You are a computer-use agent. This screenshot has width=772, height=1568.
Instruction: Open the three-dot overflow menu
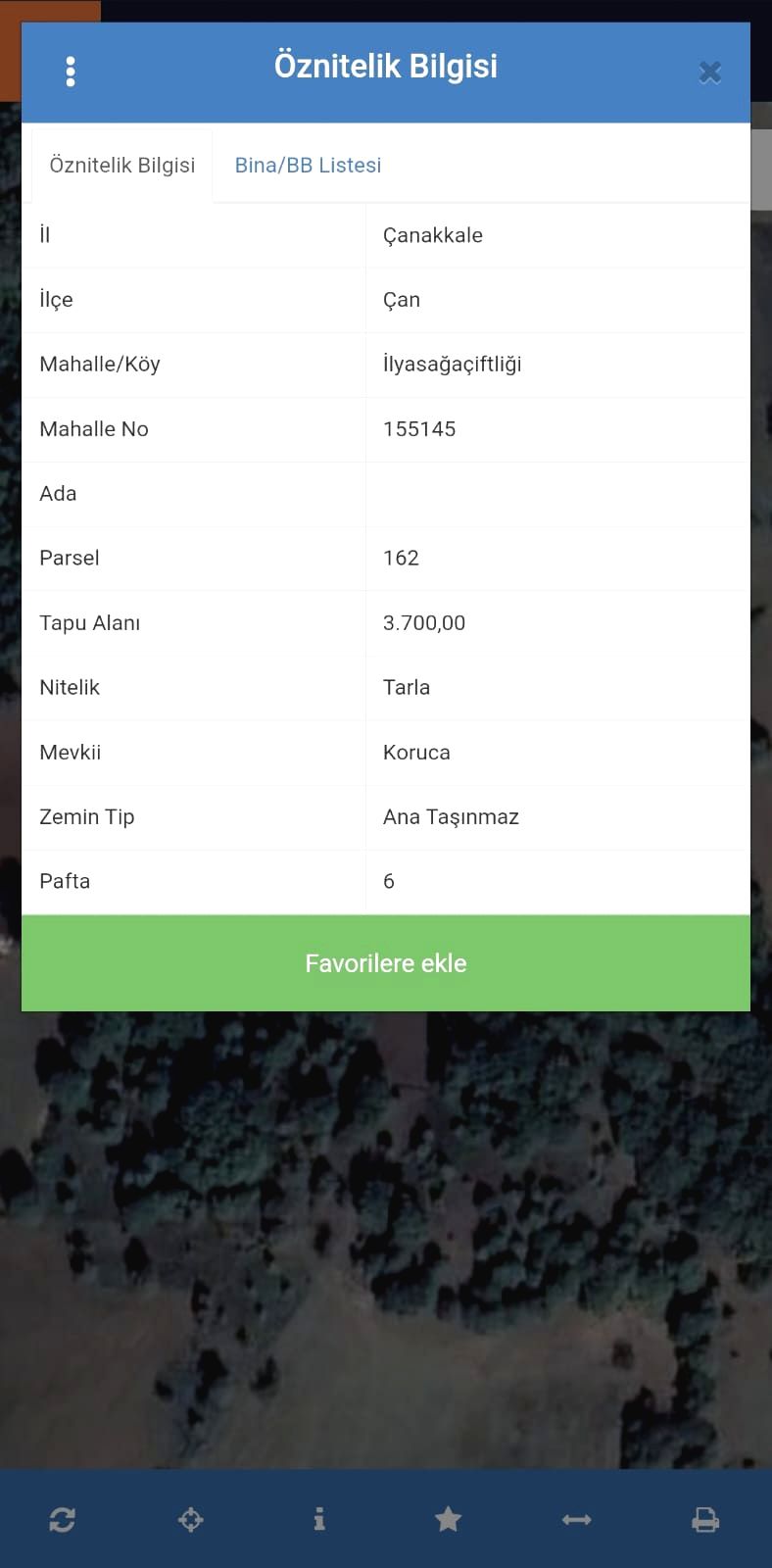(x=71, y=72)
